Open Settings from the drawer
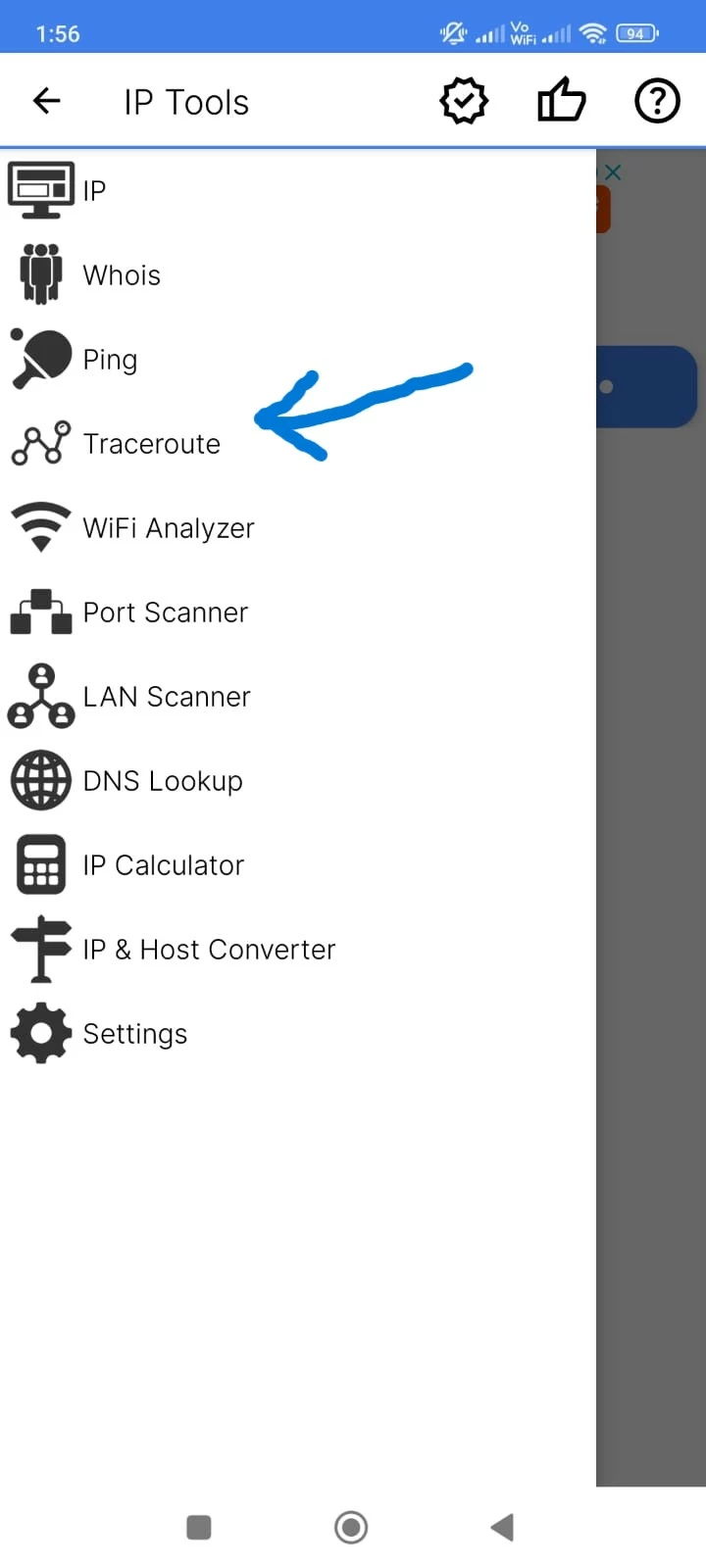This screenshot has width=706, height=1568. [x=298, y=1033]
